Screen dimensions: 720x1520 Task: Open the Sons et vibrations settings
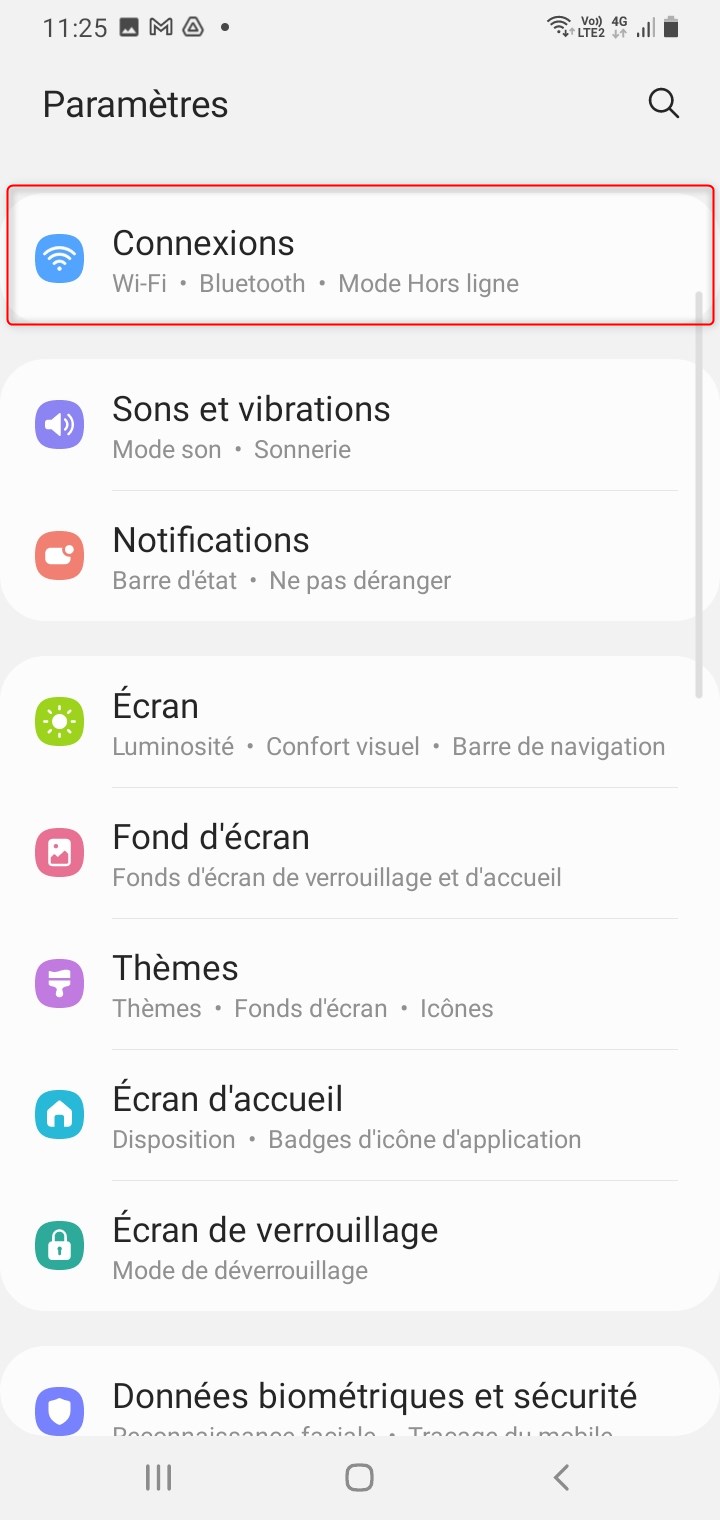(x=360, y=425)
